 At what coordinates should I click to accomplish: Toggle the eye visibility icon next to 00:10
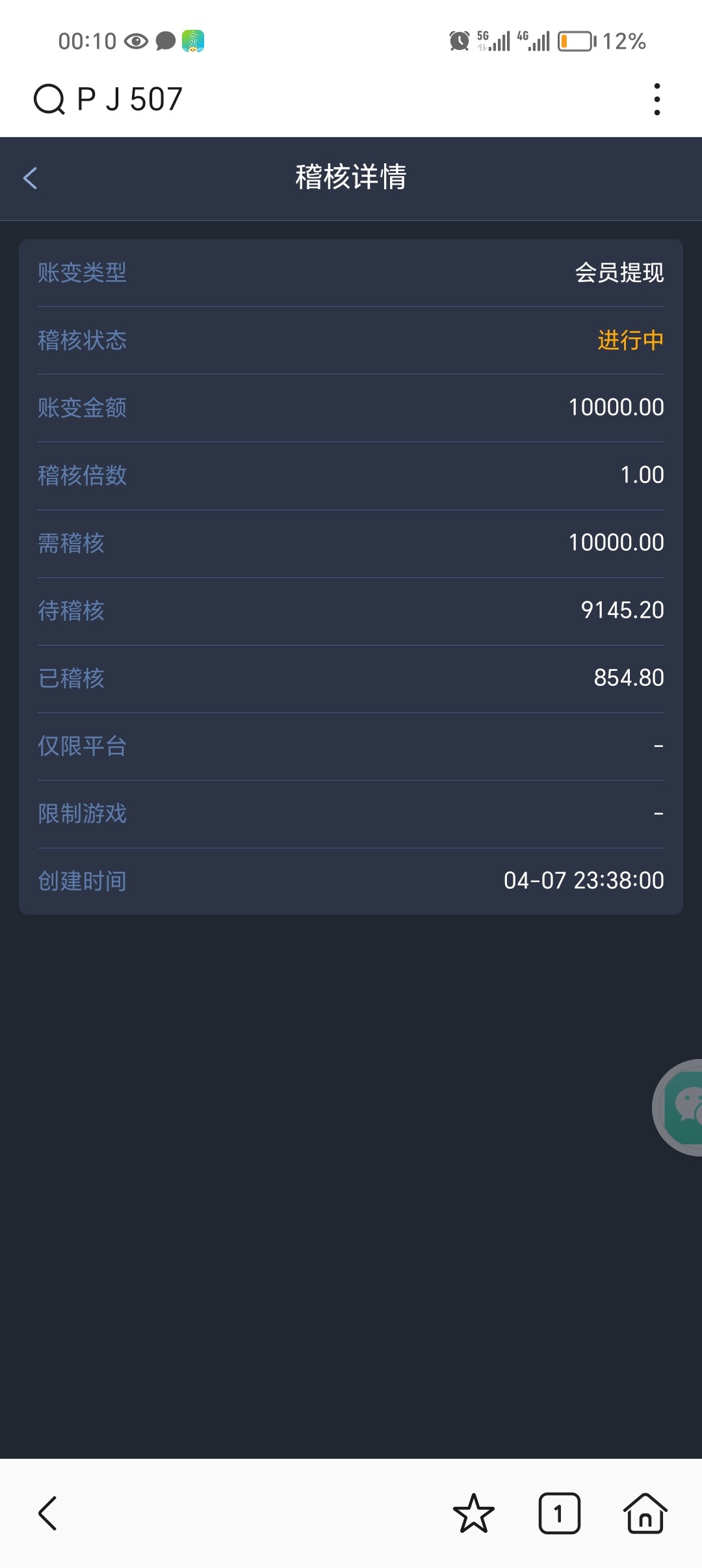pos(135,41)
